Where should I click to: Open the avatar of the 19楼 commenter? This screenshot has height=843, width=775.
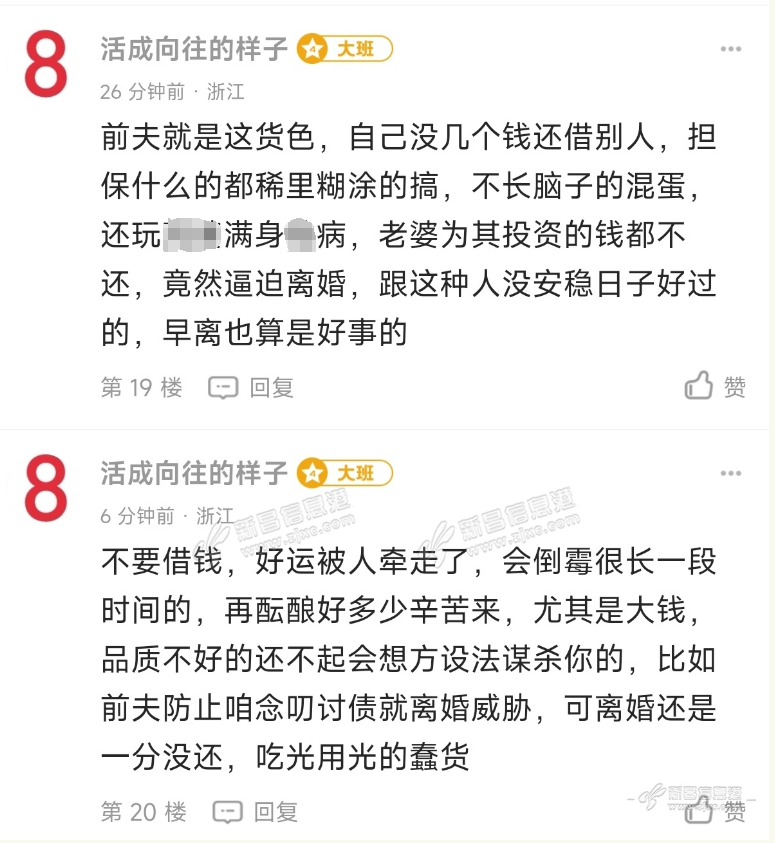tap(46, 63)
